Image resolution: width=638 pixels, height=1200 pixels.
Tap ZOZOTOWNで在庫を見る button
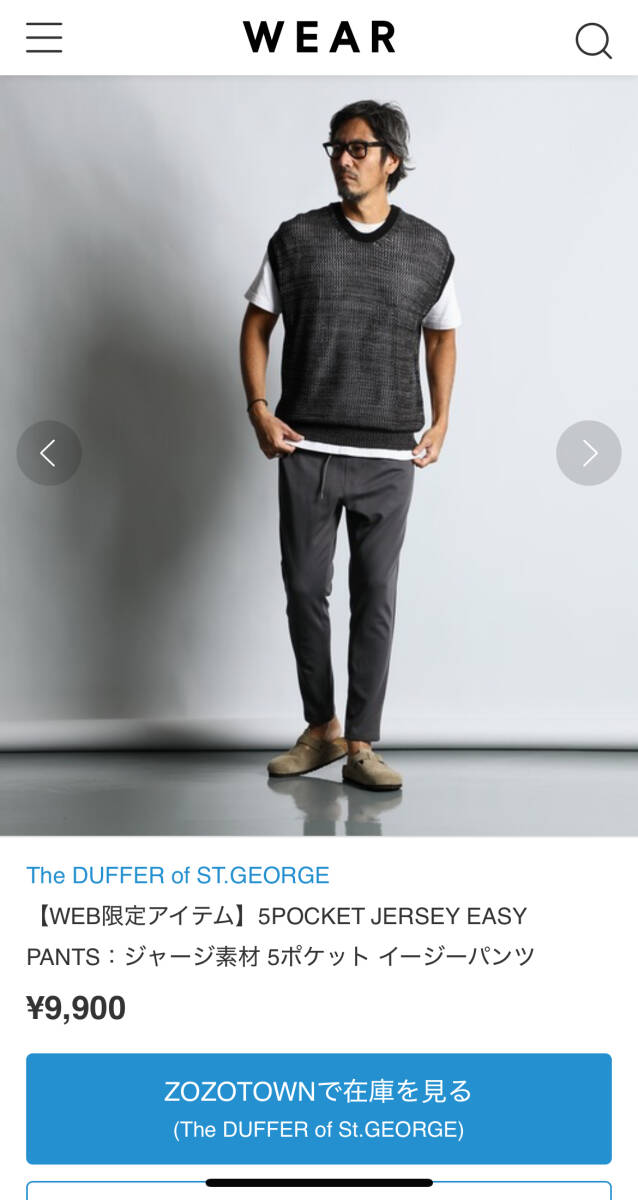(x=319, y=1108)
